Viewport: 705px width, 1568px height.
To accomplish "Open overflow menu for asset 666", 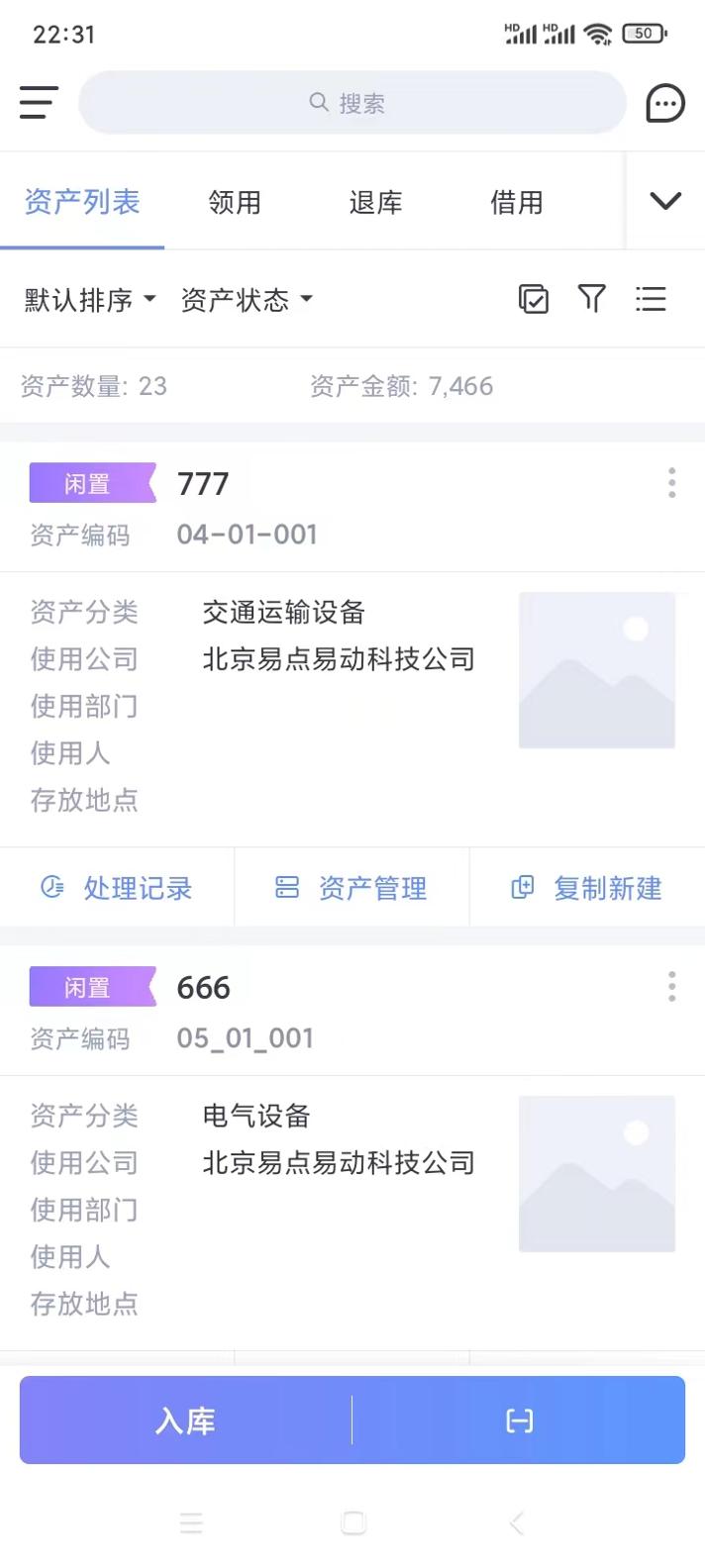I will tap(672, 986).
